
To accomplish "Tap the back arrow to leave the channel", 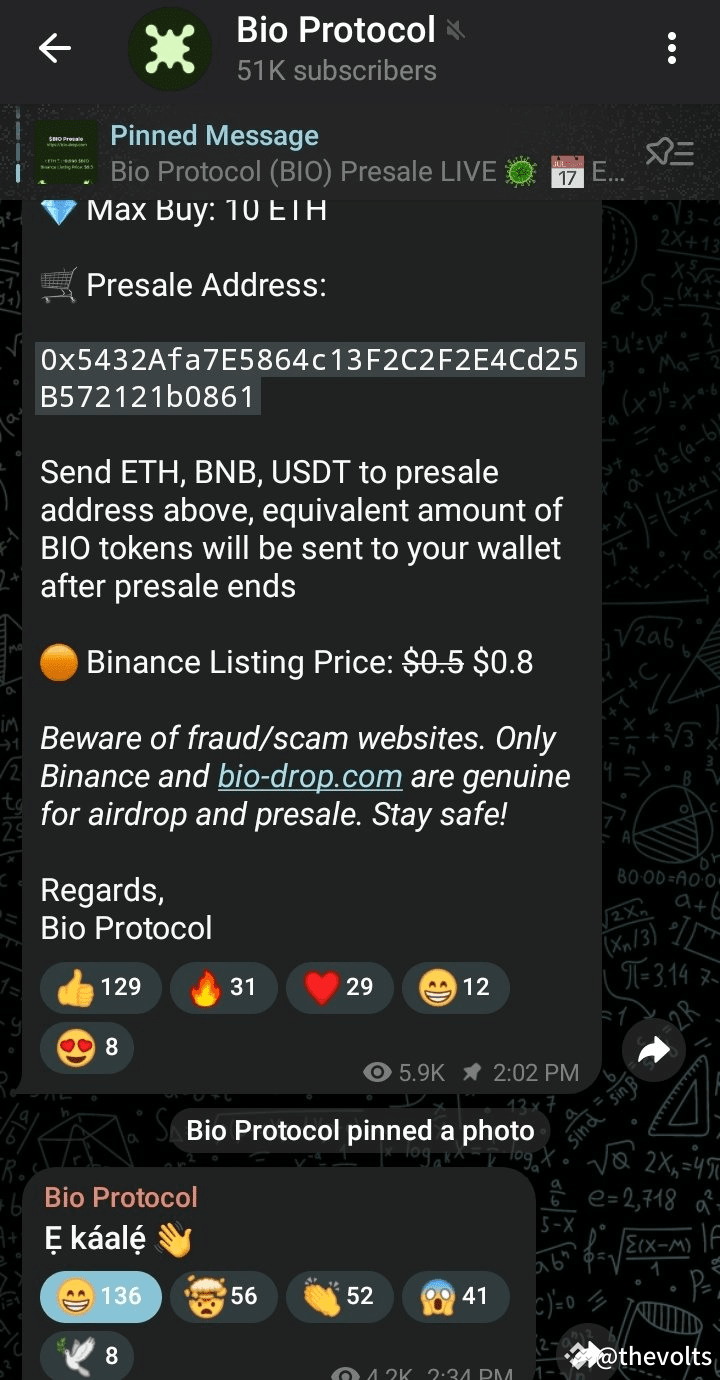I will coord(55,47).
